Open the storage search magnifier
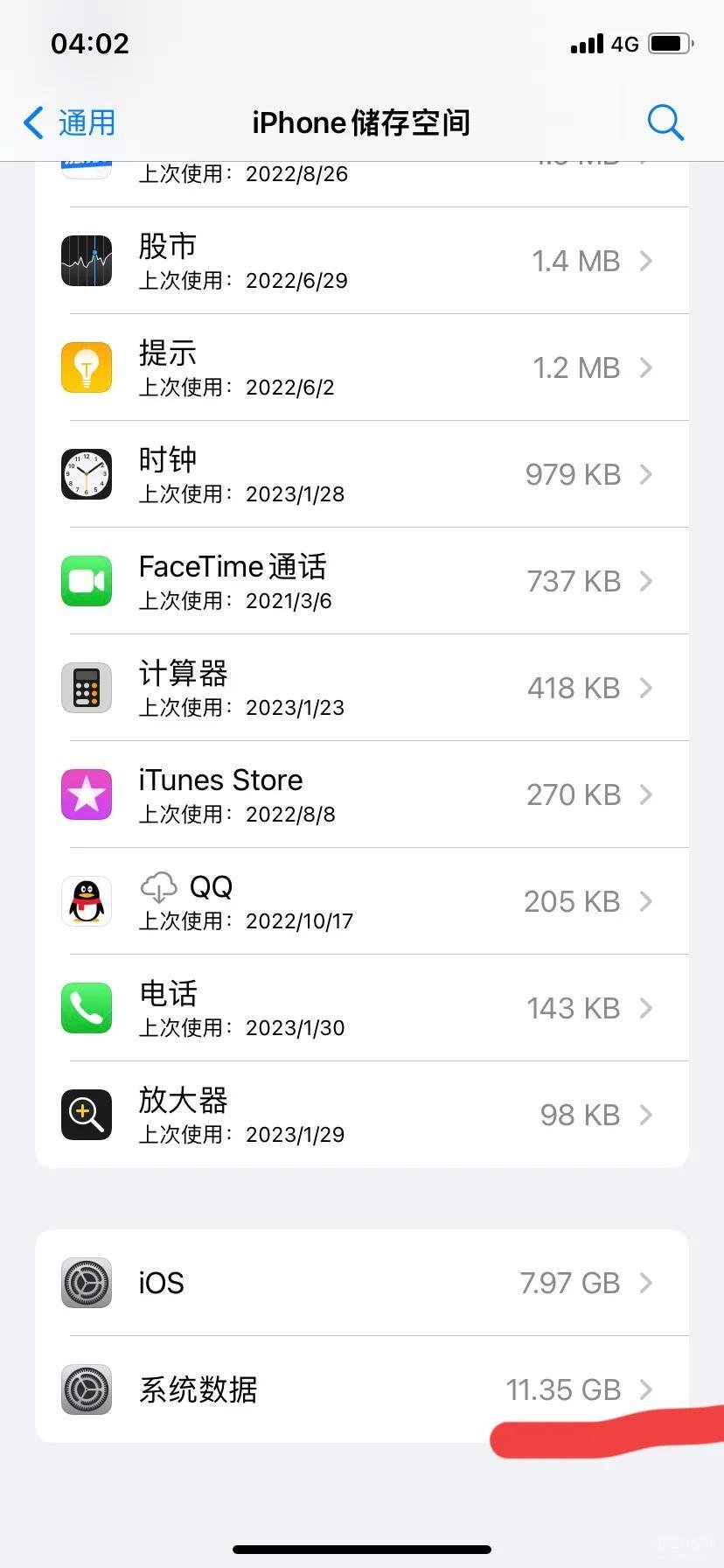Viewport: 724px width, 1568px height. click(x=665, y=122)
